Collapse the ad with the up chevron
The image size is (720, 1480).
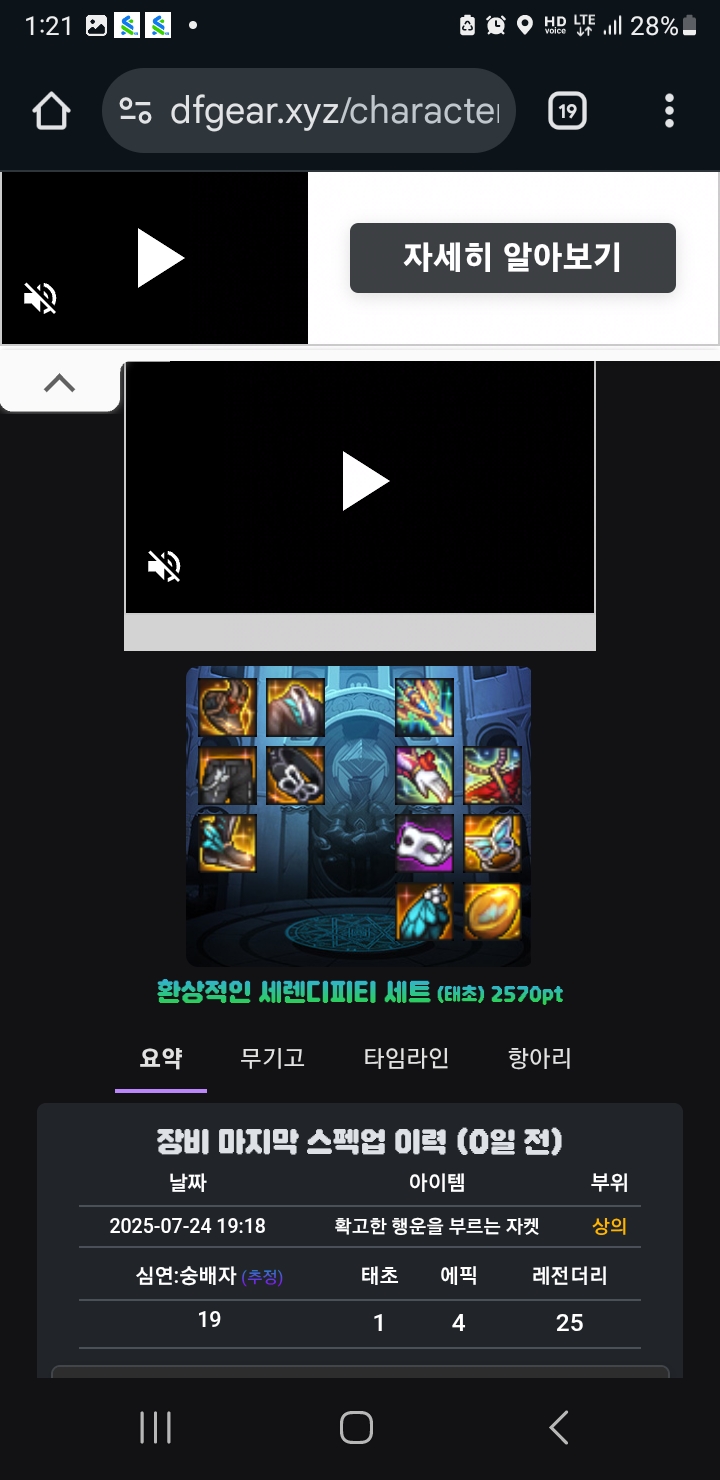tap(59, 384)
